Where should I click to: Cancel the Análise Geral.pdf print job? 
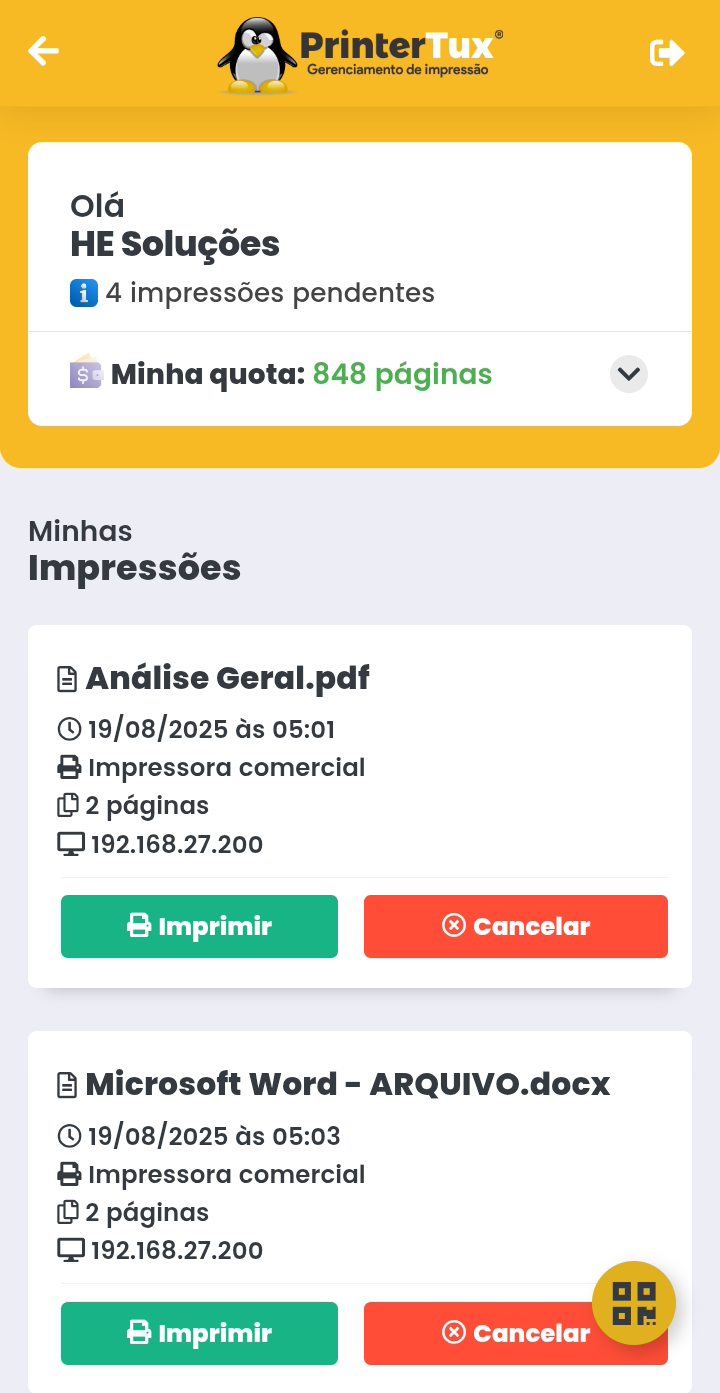click(515, 926)
